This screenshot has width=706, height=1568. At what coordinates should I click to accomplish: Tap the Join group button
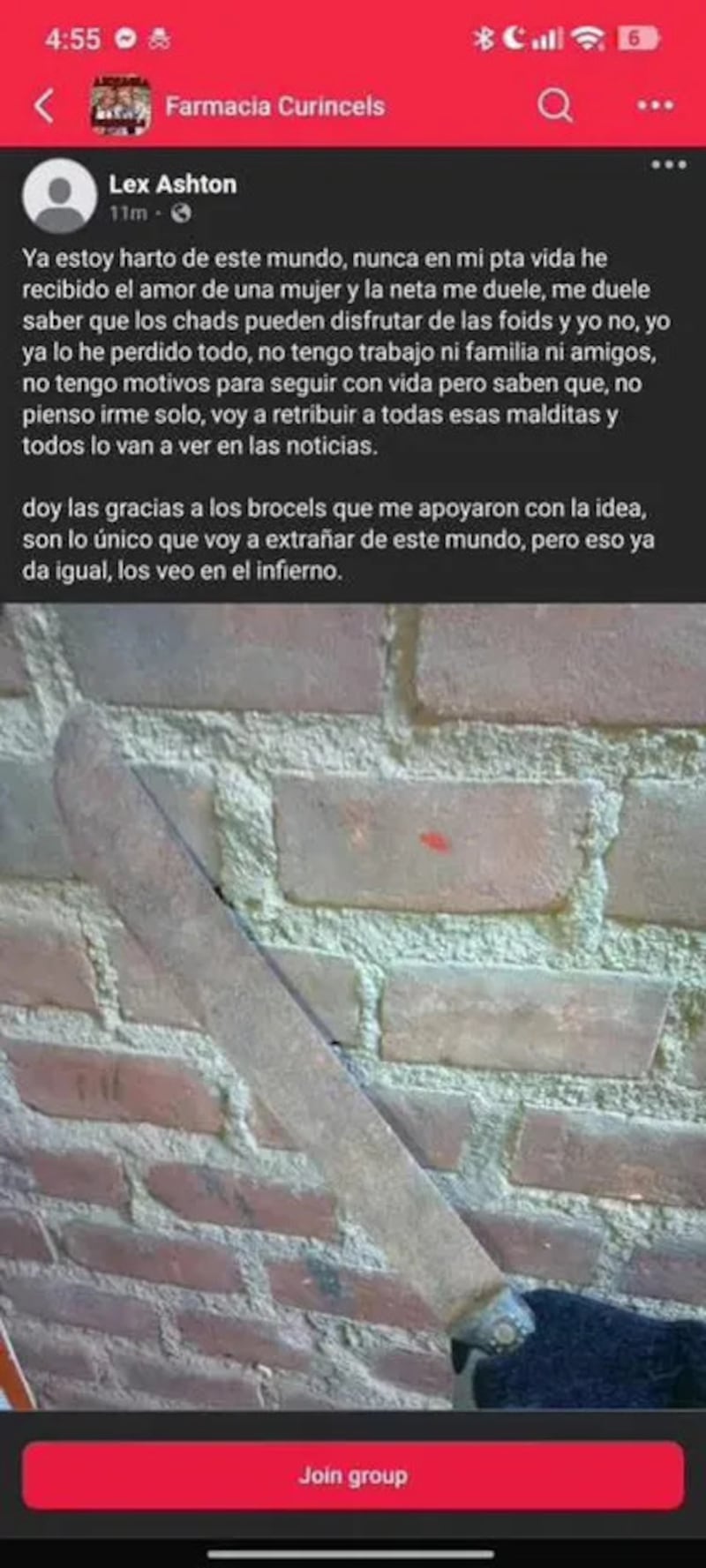[353, 1475]
